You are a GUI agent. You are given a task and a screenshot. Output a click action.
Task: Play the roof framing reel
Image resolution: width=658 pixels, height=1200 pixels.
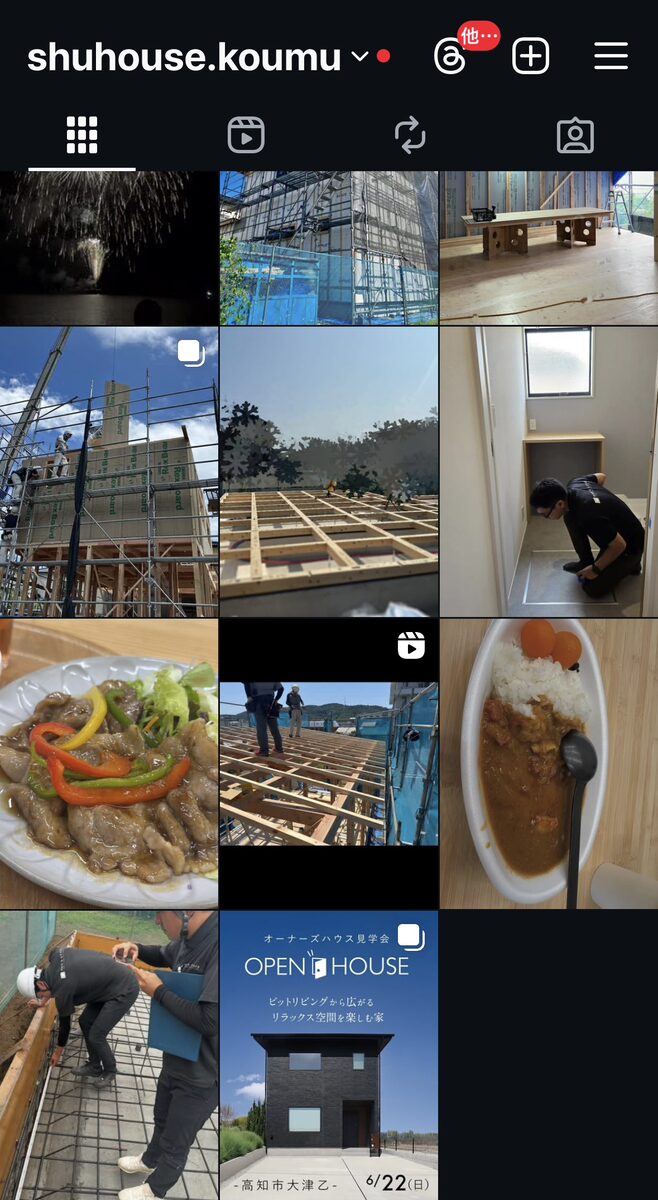[329, 764]
